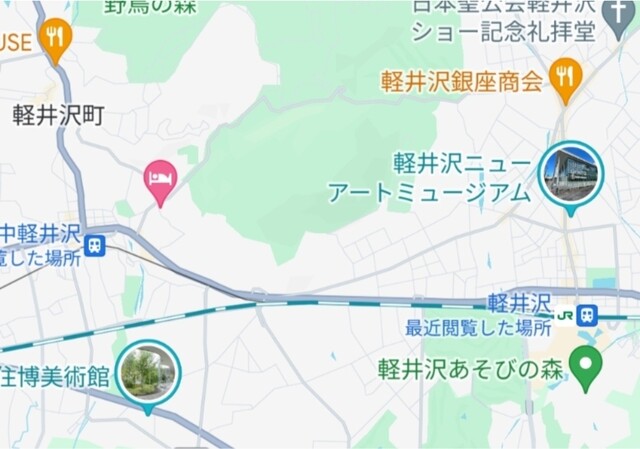Select the 軽井沢銀座商会 restaurant pin
Screen dimensions: 640x449
click(x=566, y=77)
